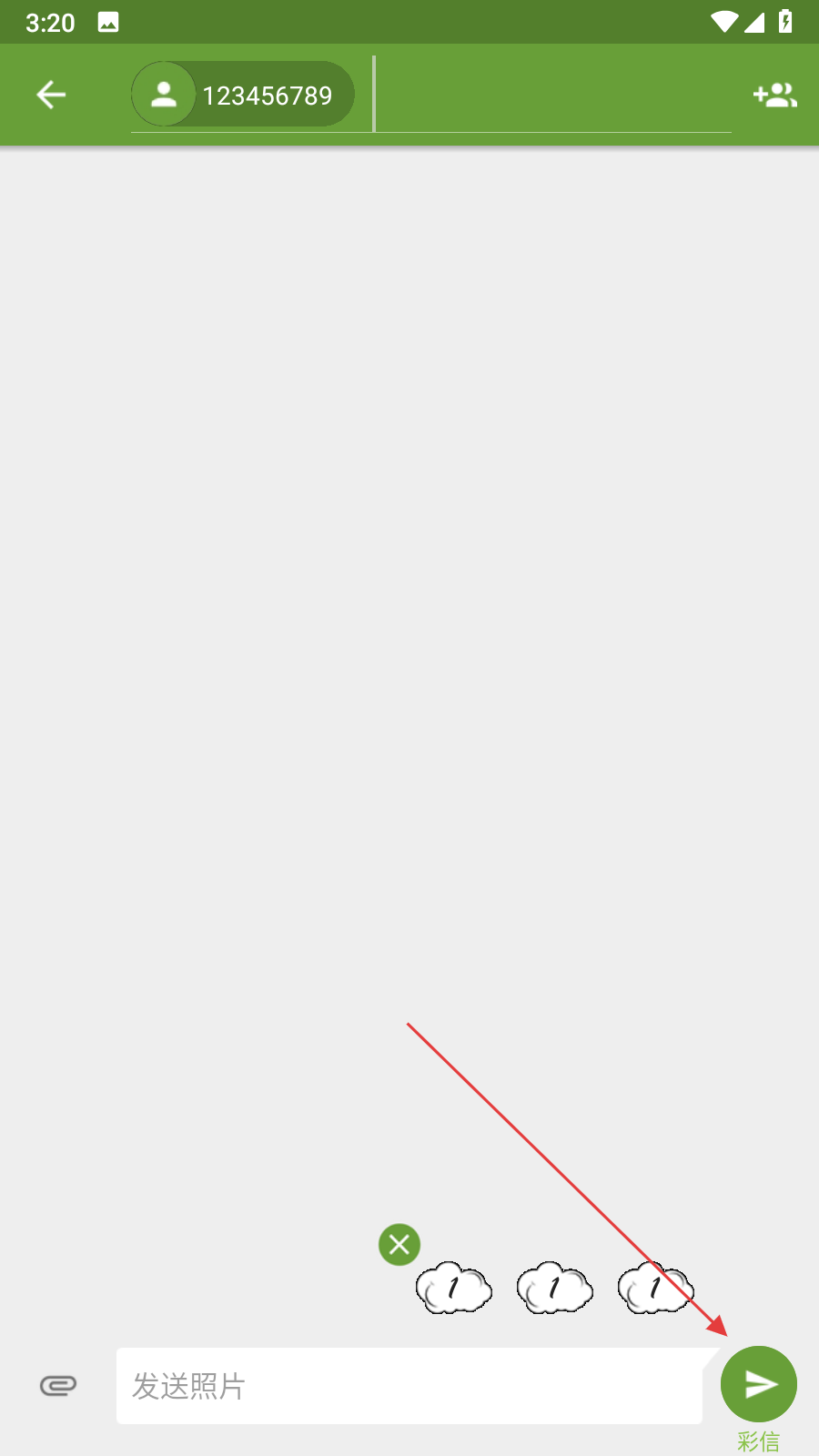Focus the recipient entry field

[551, 95]
